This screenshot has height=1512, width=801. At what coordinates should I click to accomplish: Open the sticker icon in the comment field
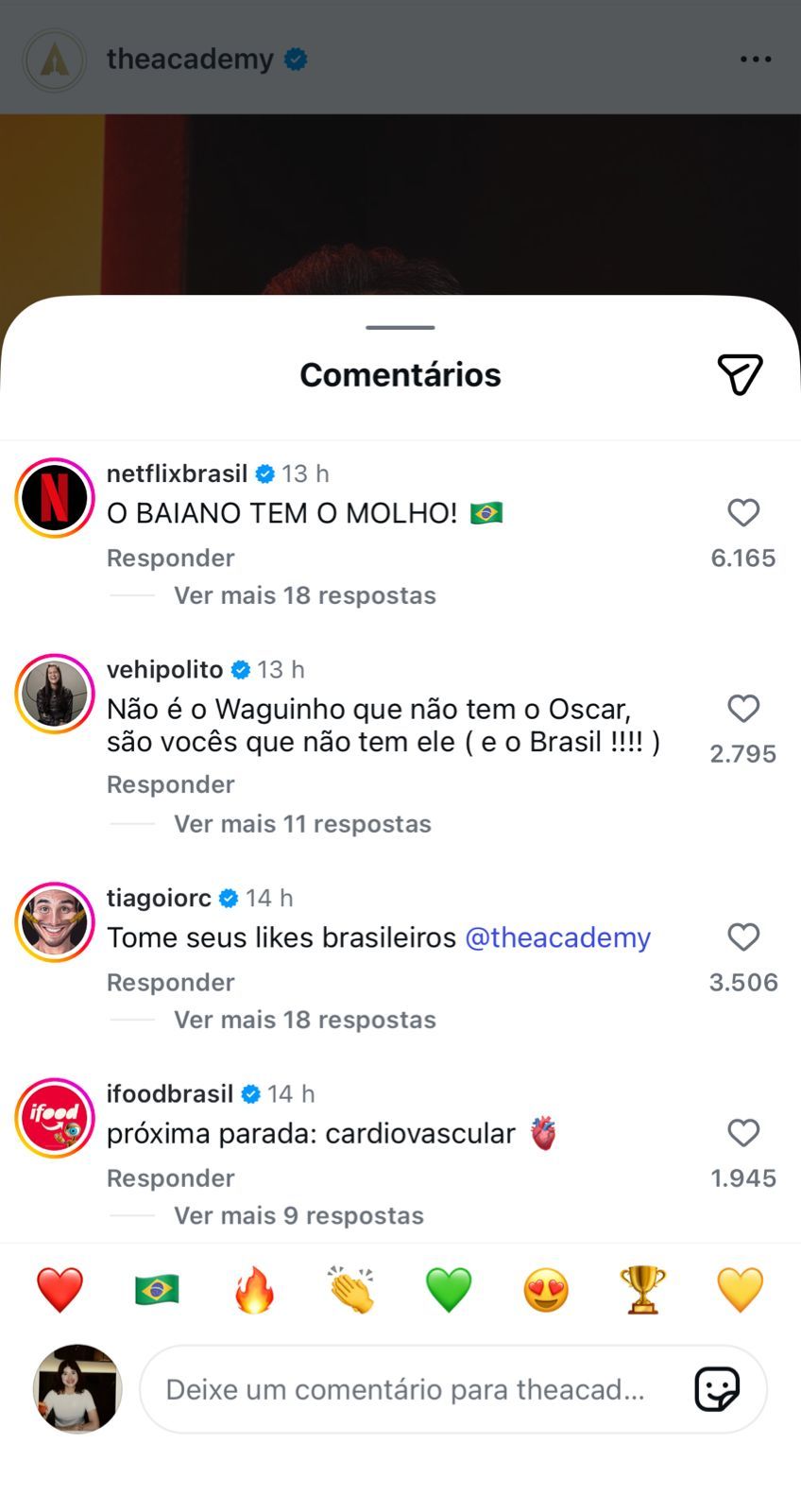coord(719,1389)
